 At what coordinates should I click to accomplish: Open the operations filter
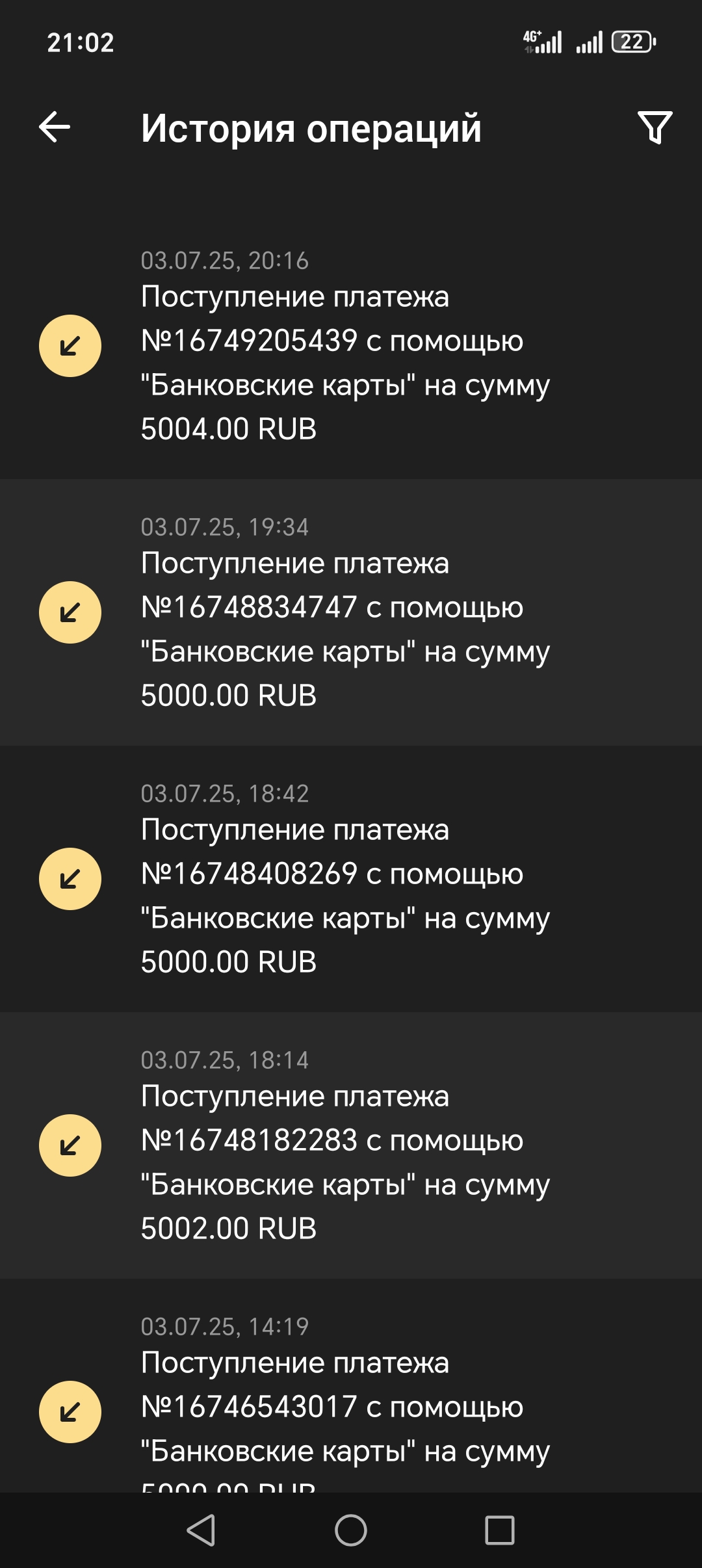click(655, 127)
